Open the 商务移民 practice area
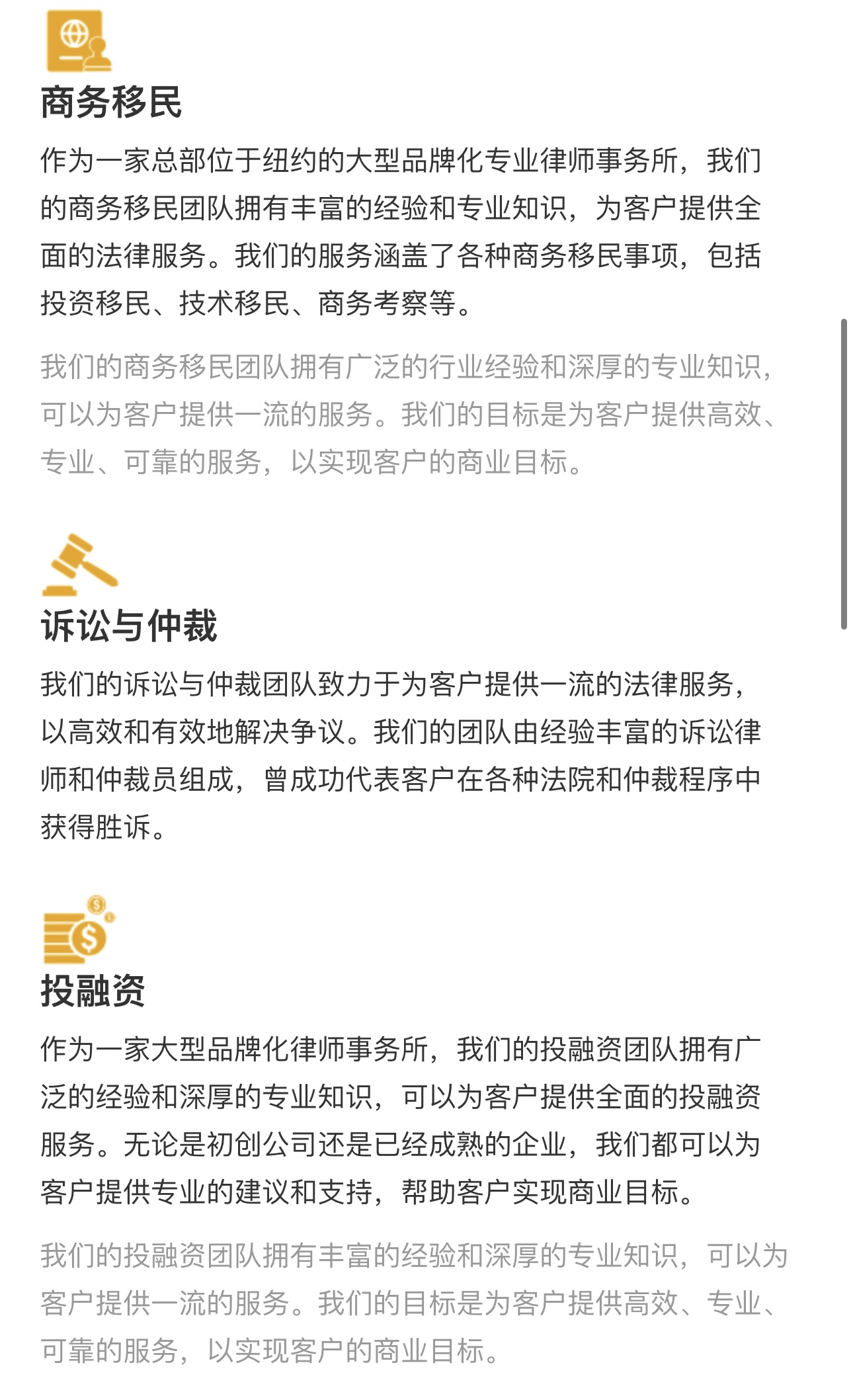 point(111,103)
